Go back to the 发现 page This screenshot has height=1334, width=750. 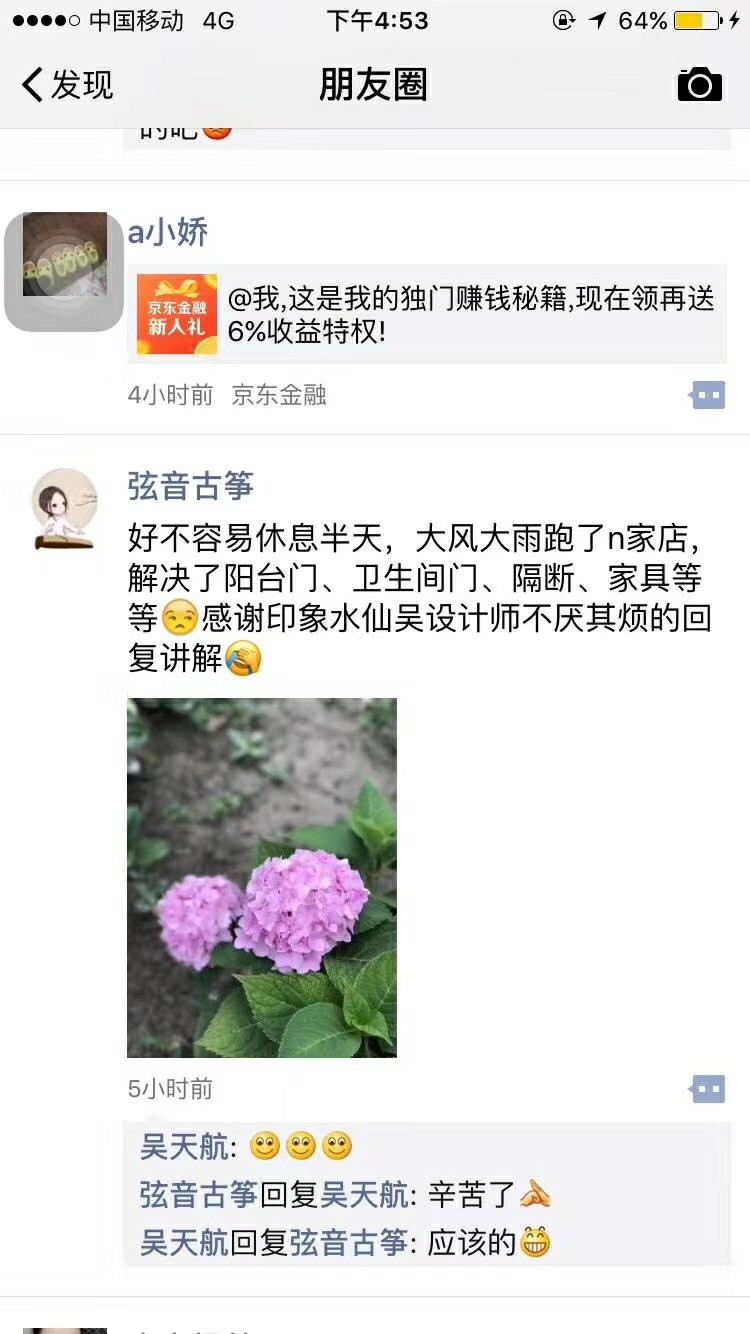[68, 85]
